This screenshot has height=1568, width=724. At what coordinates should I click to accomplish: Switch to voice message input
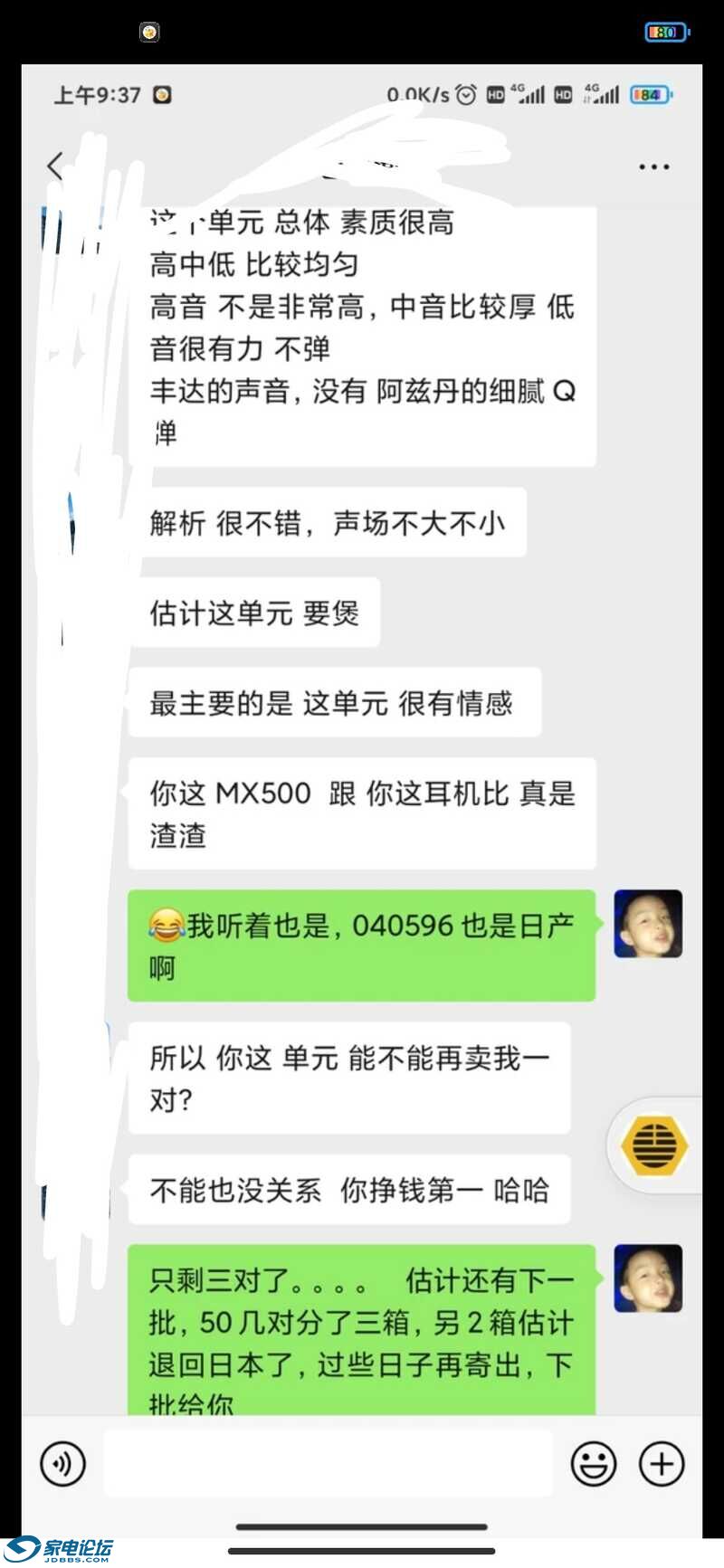pos(62,1463)
